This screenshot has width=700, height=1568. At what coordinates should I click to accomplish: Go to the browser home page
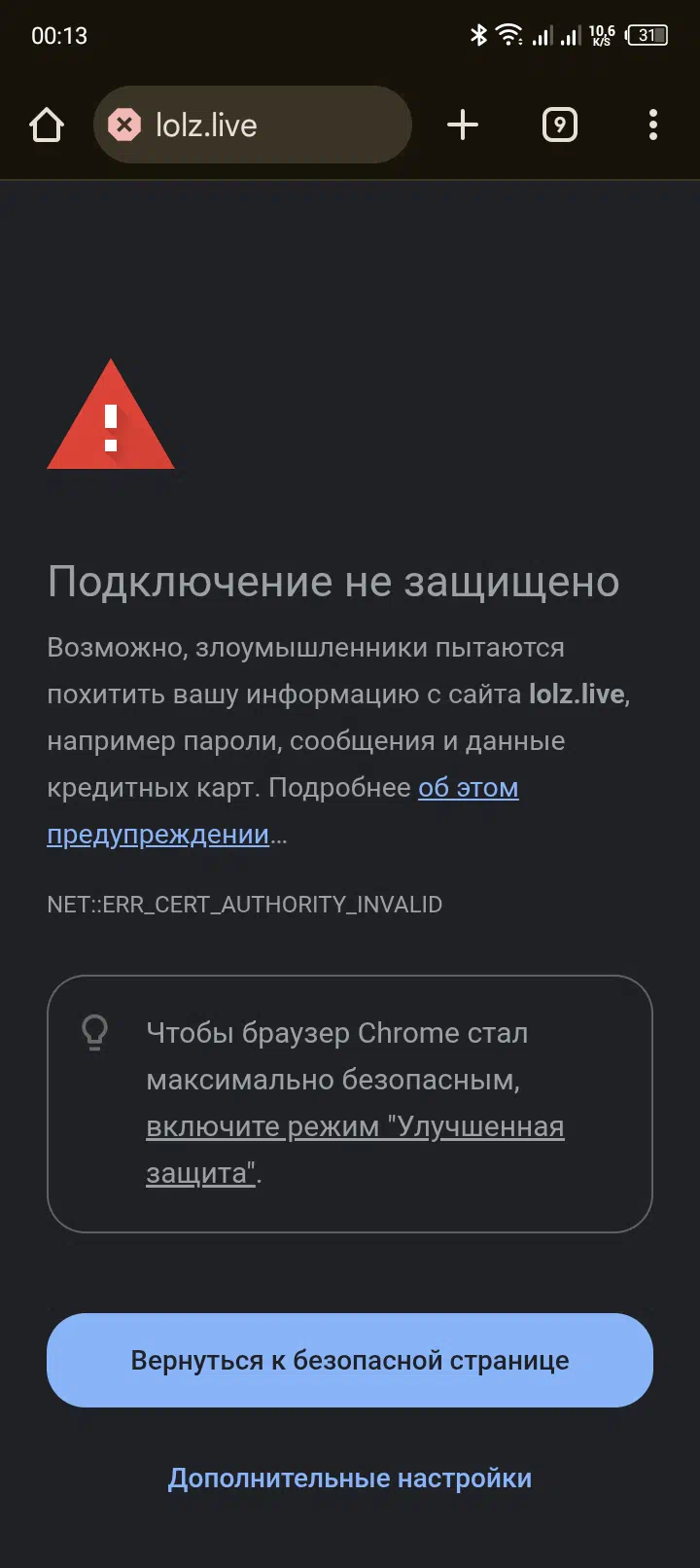tap(47, 125)
